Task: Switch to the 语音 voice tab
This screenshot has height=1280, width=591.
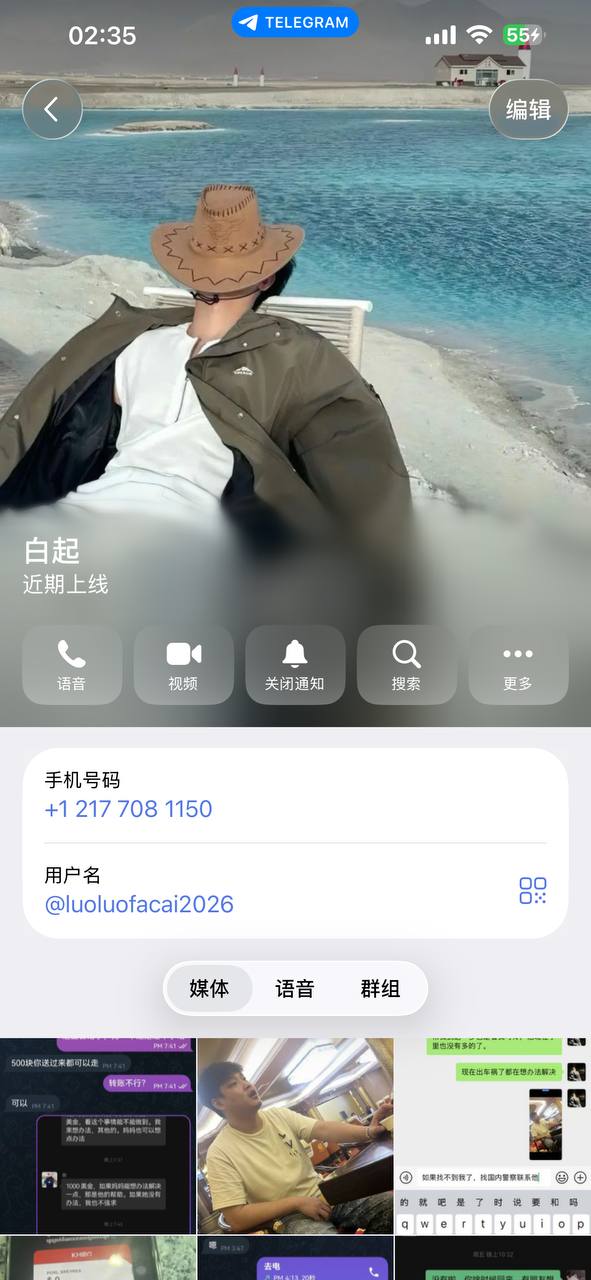Action: (x=295, y=989)
